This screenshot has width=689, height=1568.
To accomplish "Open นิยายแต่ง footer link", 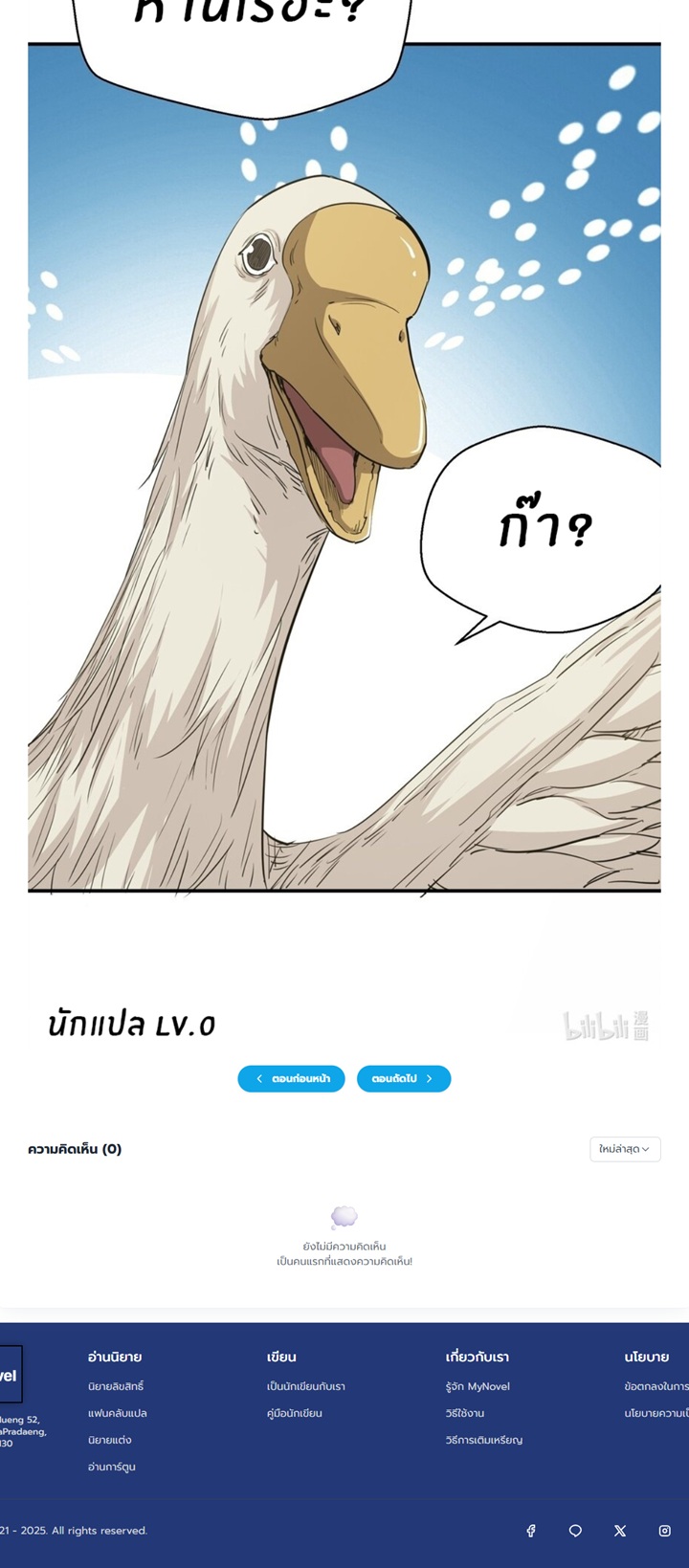I will 110,1440.
